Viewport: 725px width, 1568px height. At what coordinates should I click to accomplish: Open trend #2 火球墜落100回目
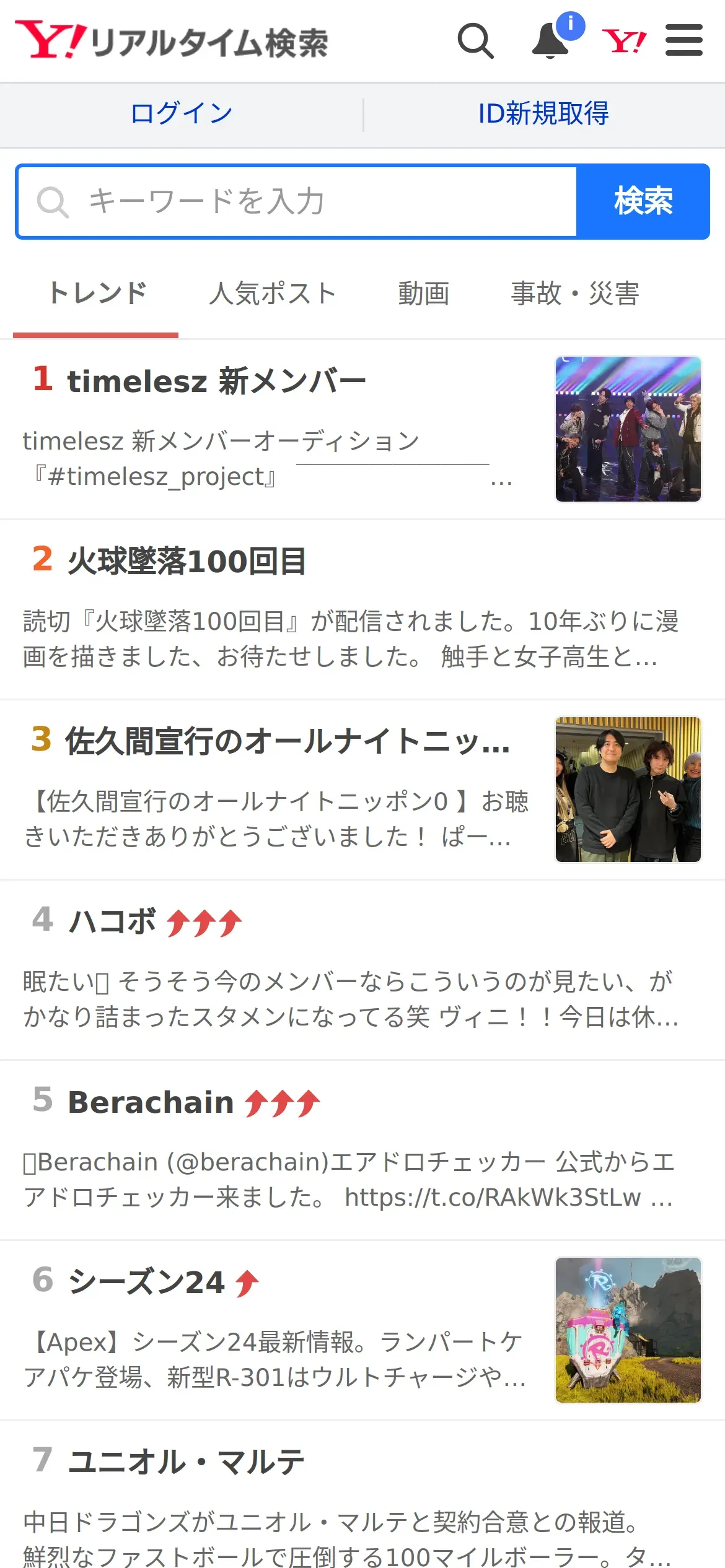pyautogui.click(x=362, y=610)
